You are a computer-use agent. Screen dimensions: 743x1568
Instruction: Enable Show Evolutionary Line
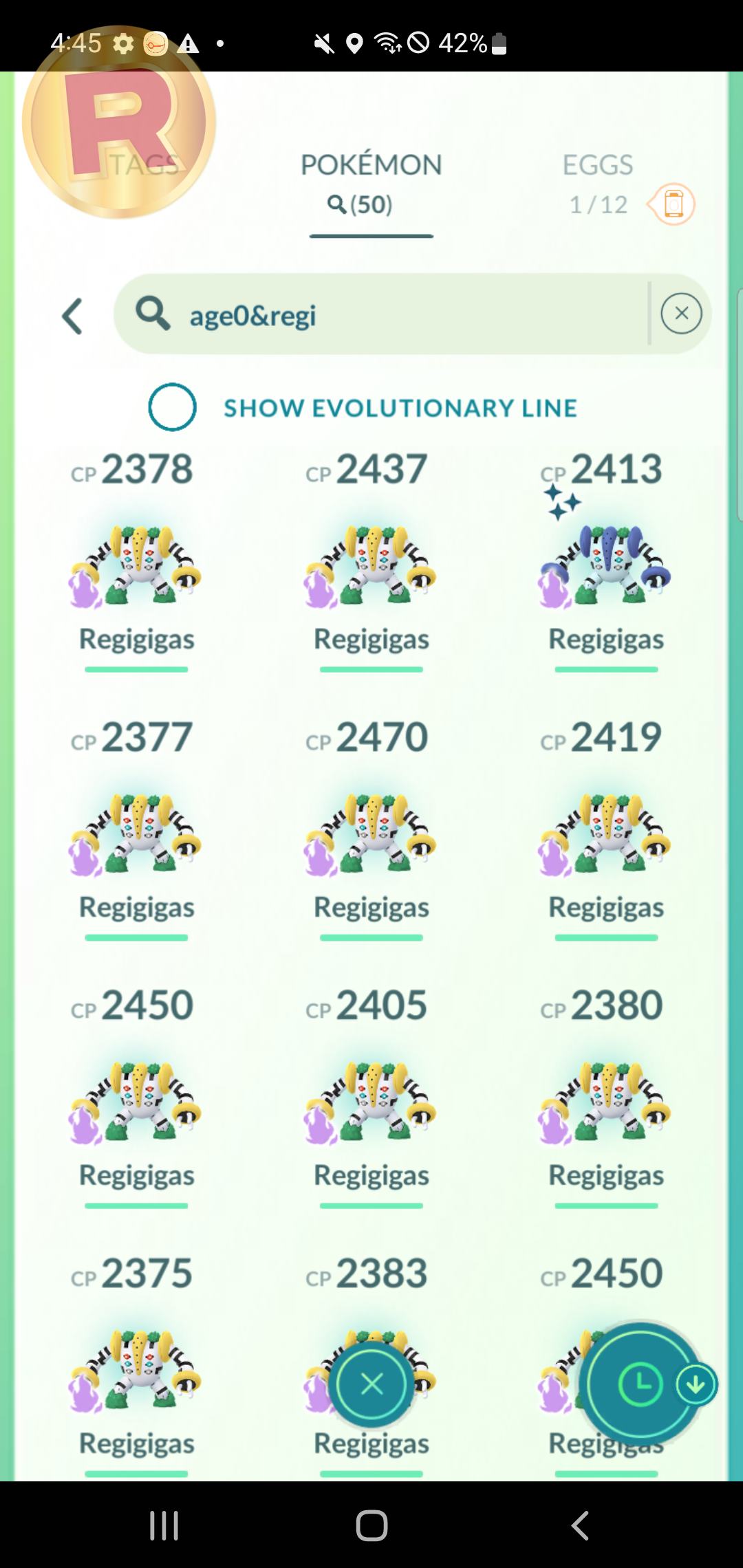tap(172, 407)
